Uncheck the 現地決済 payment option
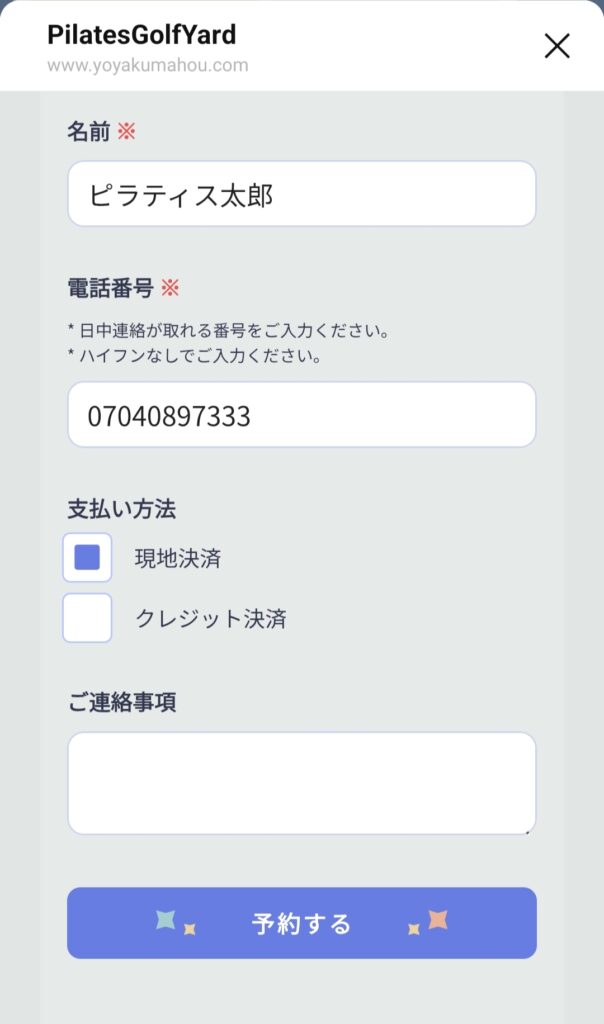This screenshot has width=604, height=1024. pyautogui.click(x=88, y=558)
